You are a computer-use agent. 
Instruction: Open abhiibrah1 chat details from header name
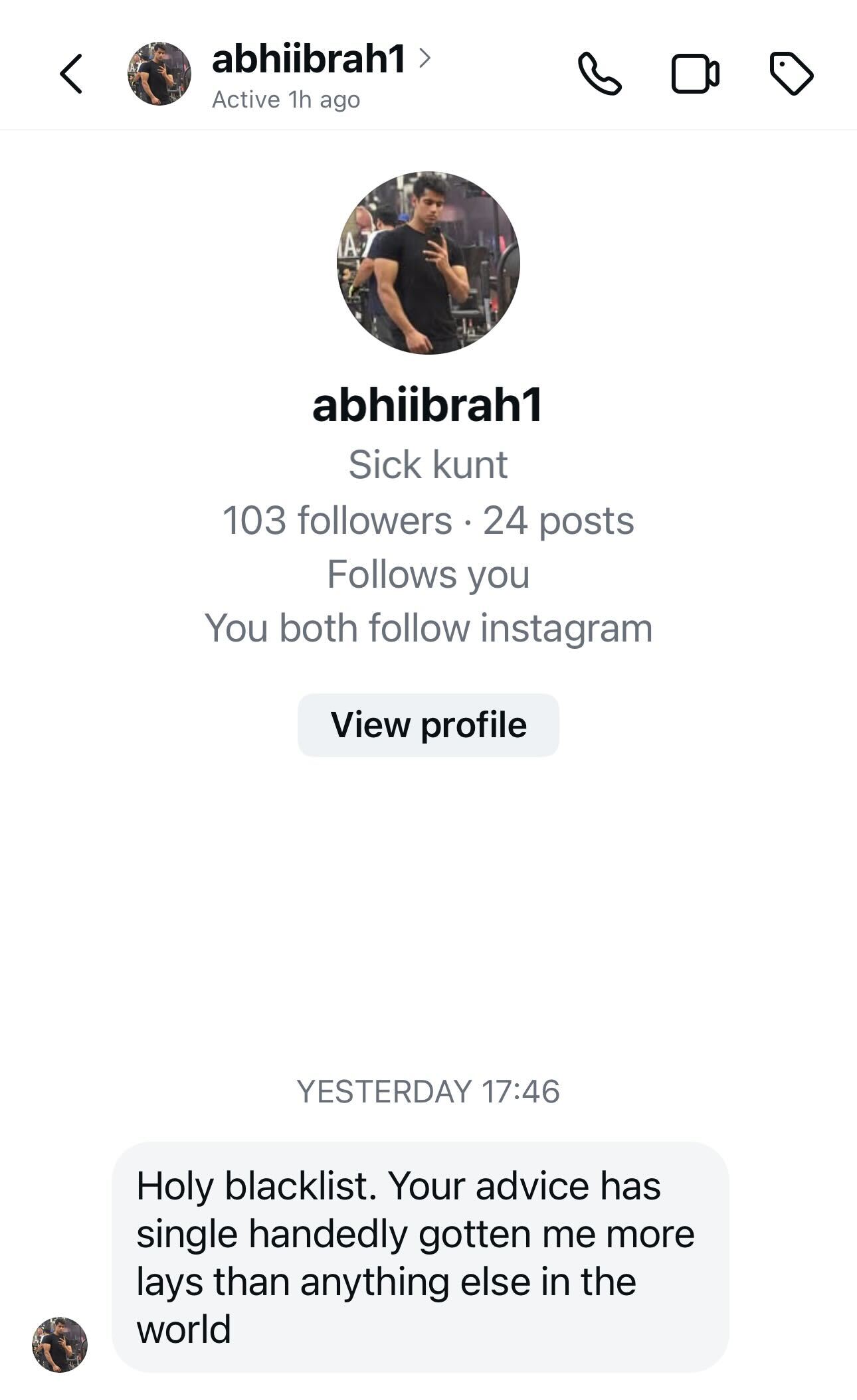point(310,60)
